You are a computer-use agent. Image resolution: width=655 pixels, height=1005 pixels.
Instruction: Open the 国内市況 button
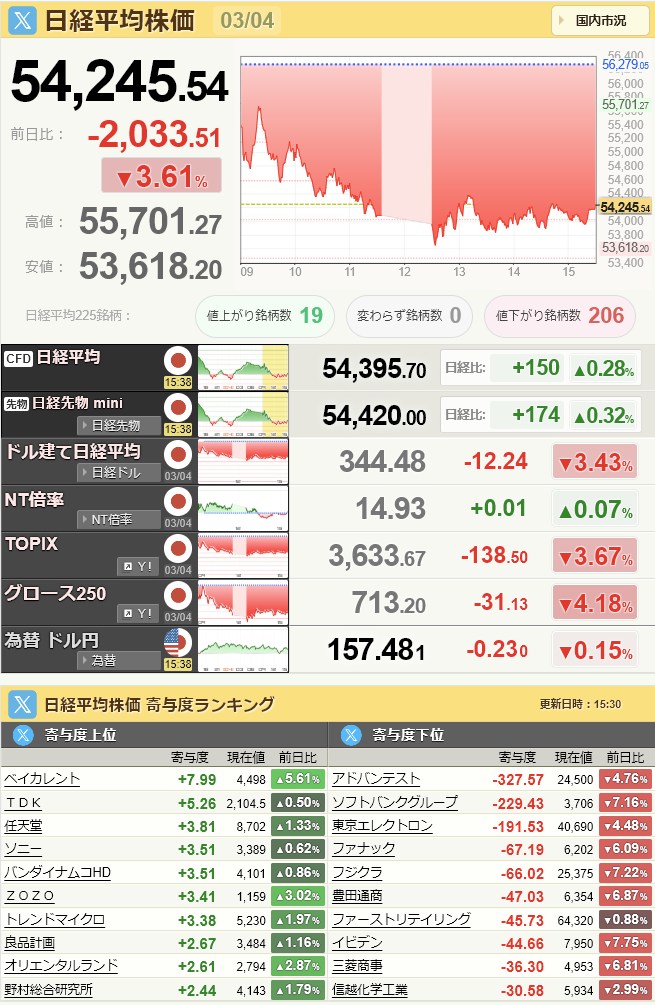(x=600, y=20)
